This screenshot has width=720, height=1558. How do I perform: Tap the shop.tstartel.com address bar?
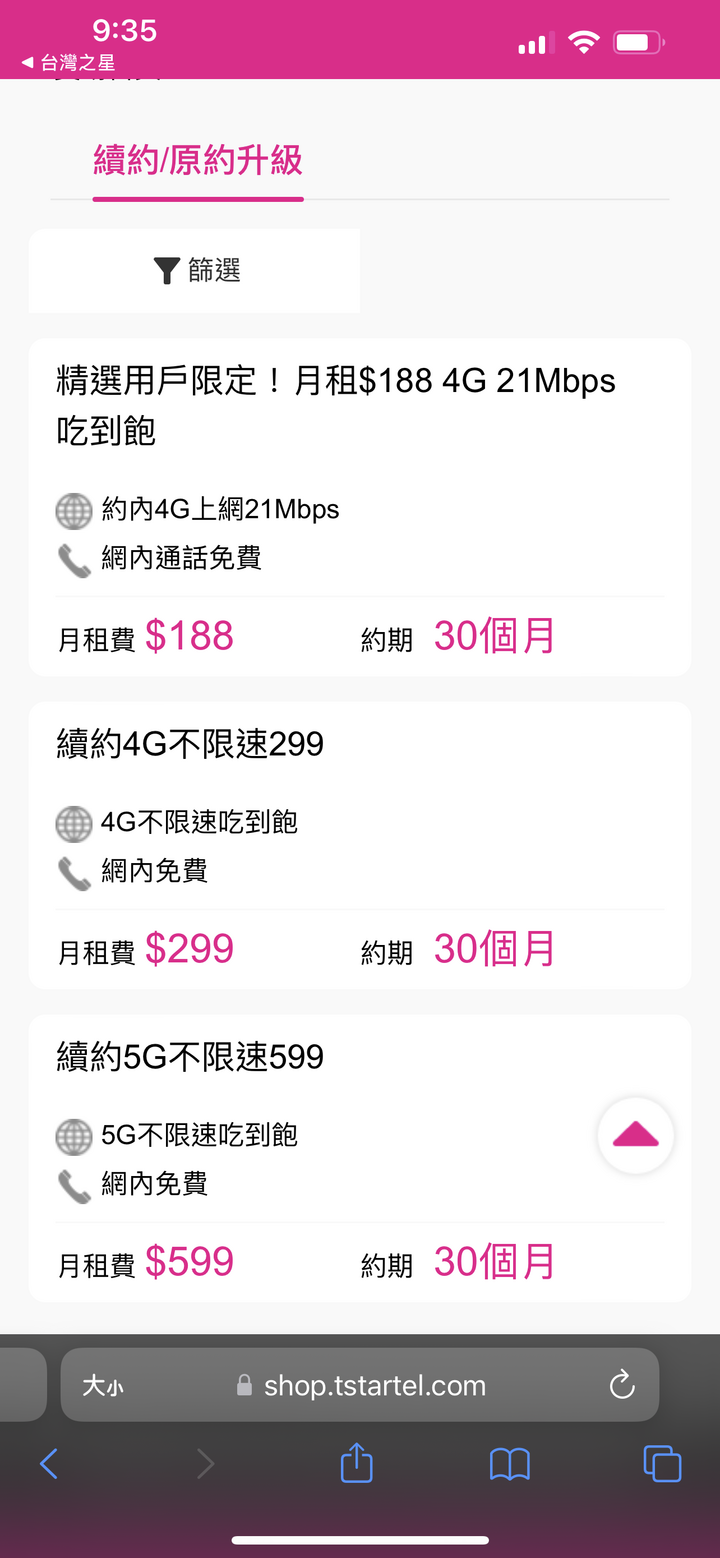pyautogui.click(x=360, y=1385)
